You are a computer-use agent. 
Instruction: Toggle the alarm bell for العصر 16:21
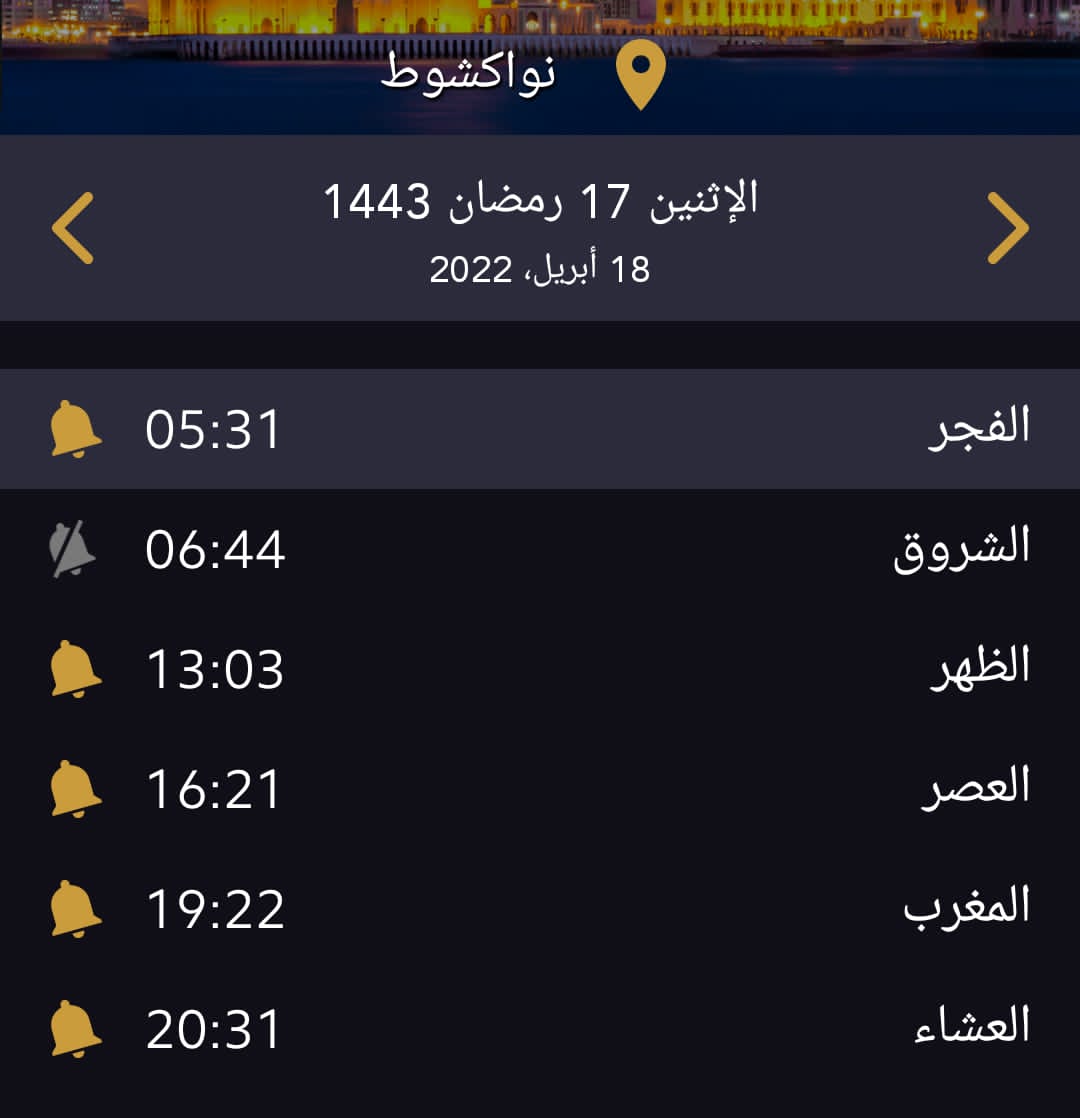tap(76, 790)
